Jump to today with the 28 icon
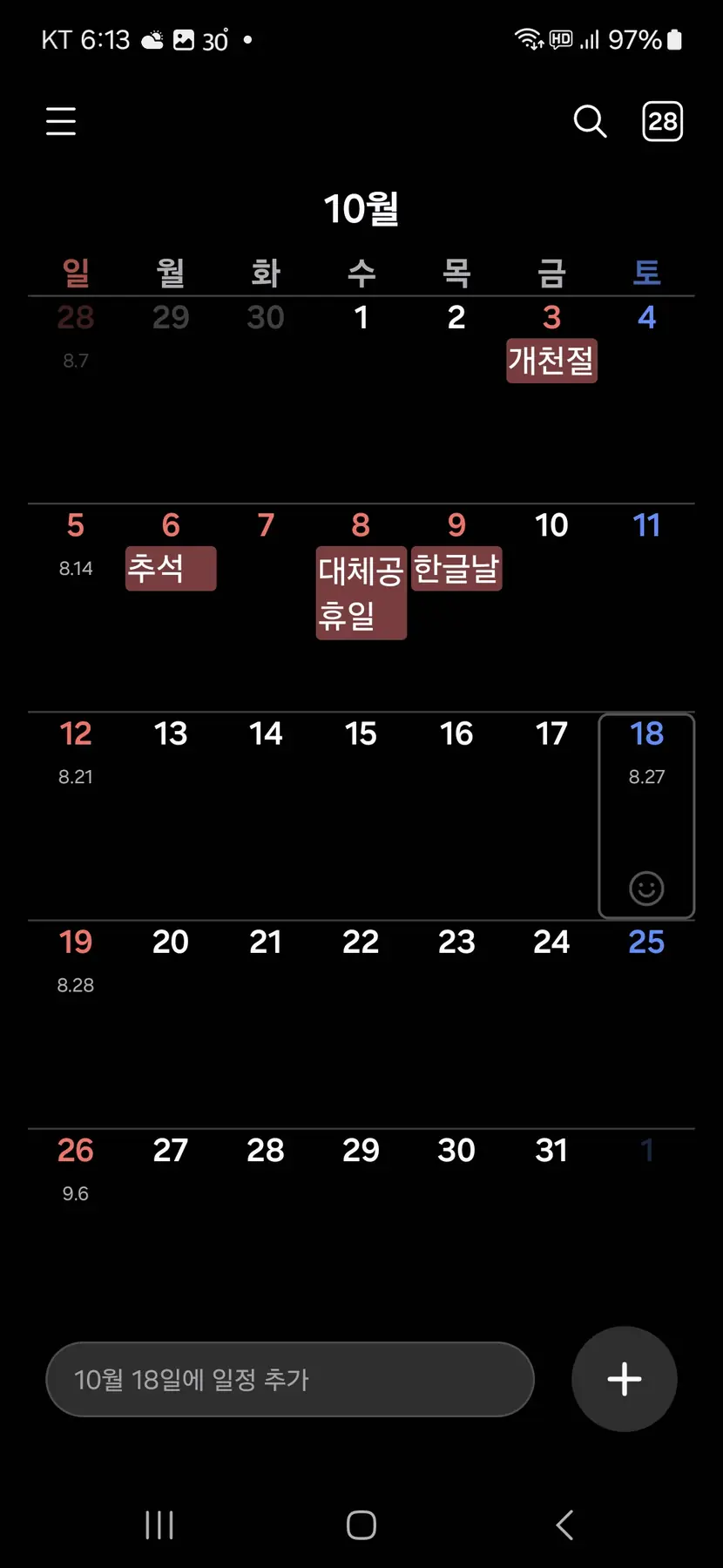Image resolution: width=723 pixels, height=1568 pixels. click(662, 121)
